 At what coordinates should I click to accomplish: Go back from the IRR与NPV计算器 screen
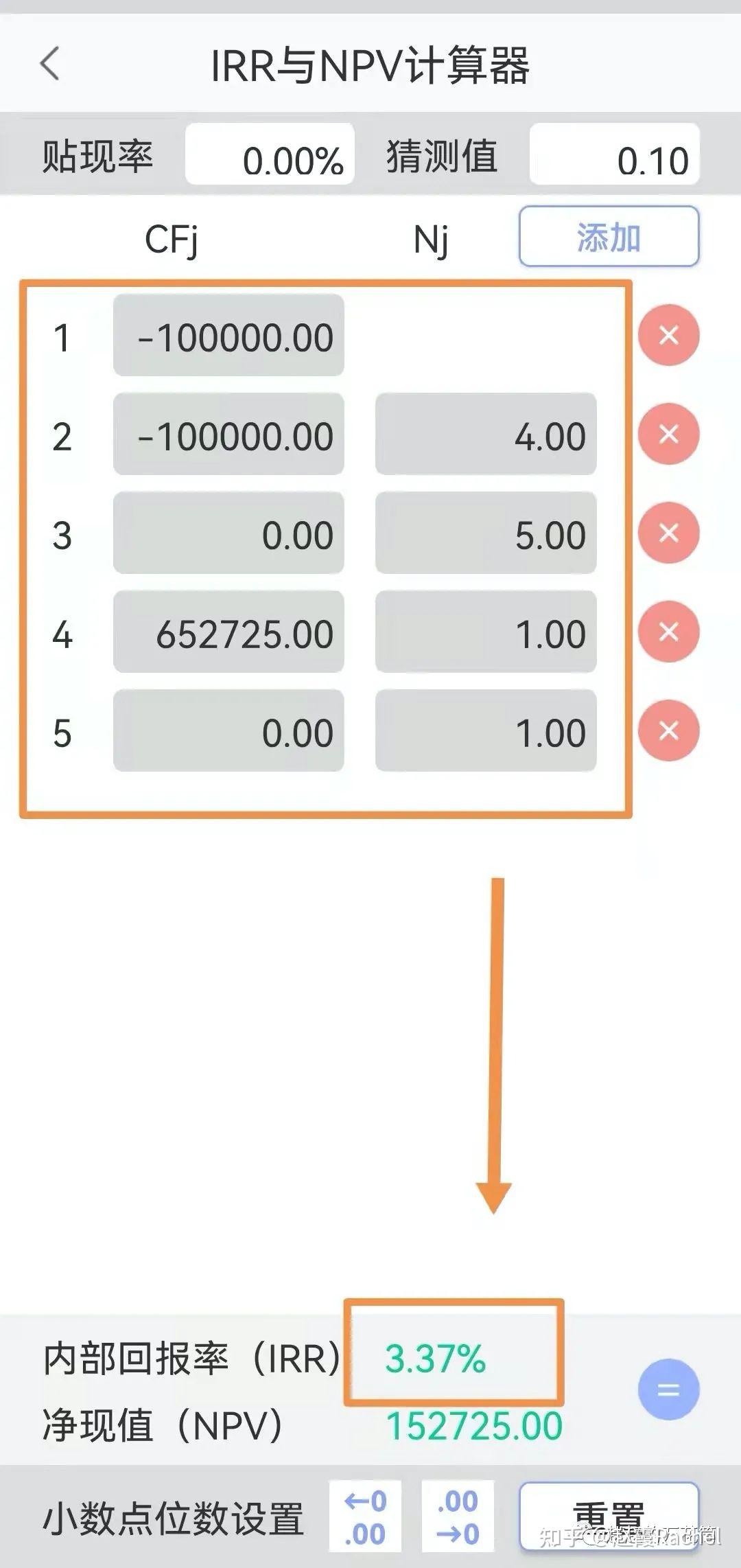pyautogui.click(x=50, y=65)
